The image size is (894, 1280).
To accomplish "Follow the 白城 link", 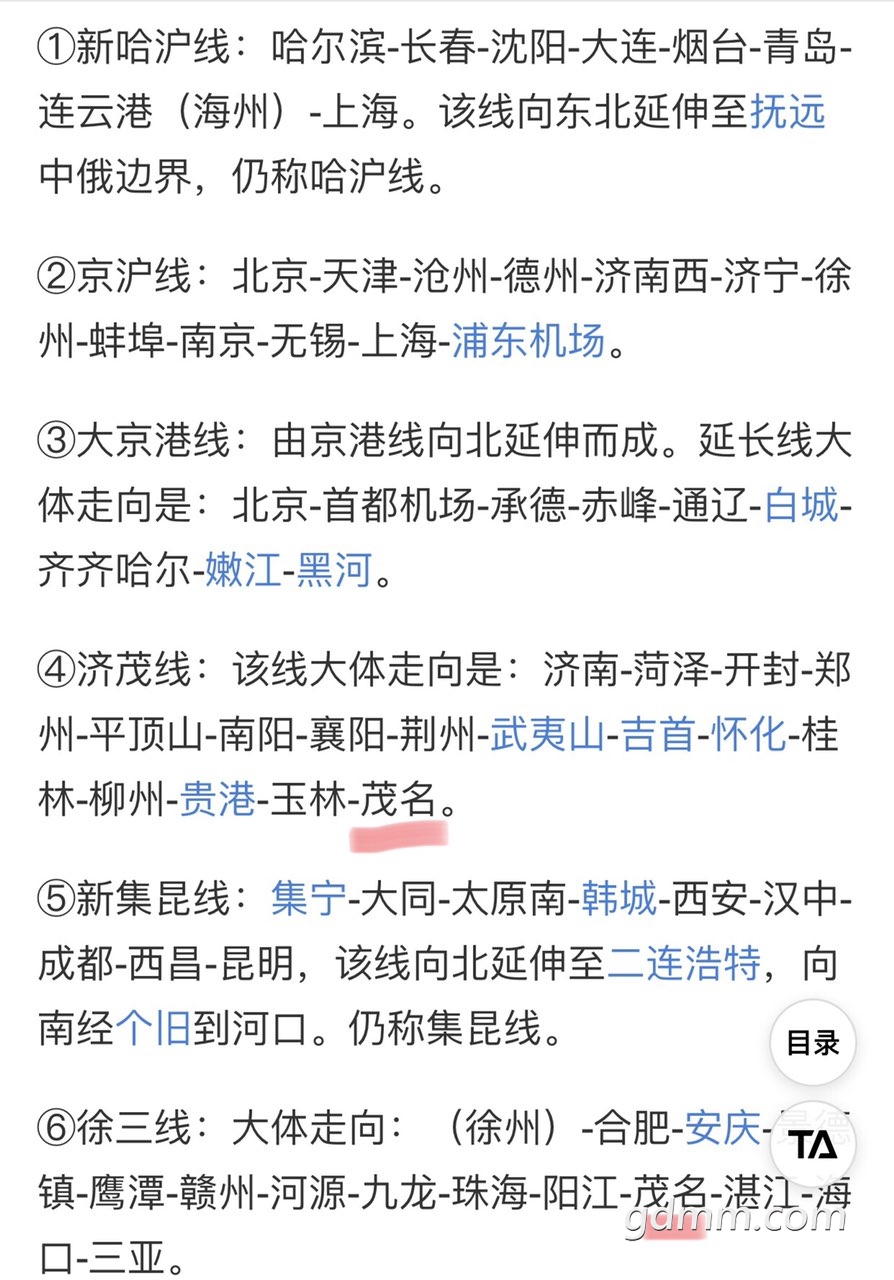I will (x=801, y=509).
